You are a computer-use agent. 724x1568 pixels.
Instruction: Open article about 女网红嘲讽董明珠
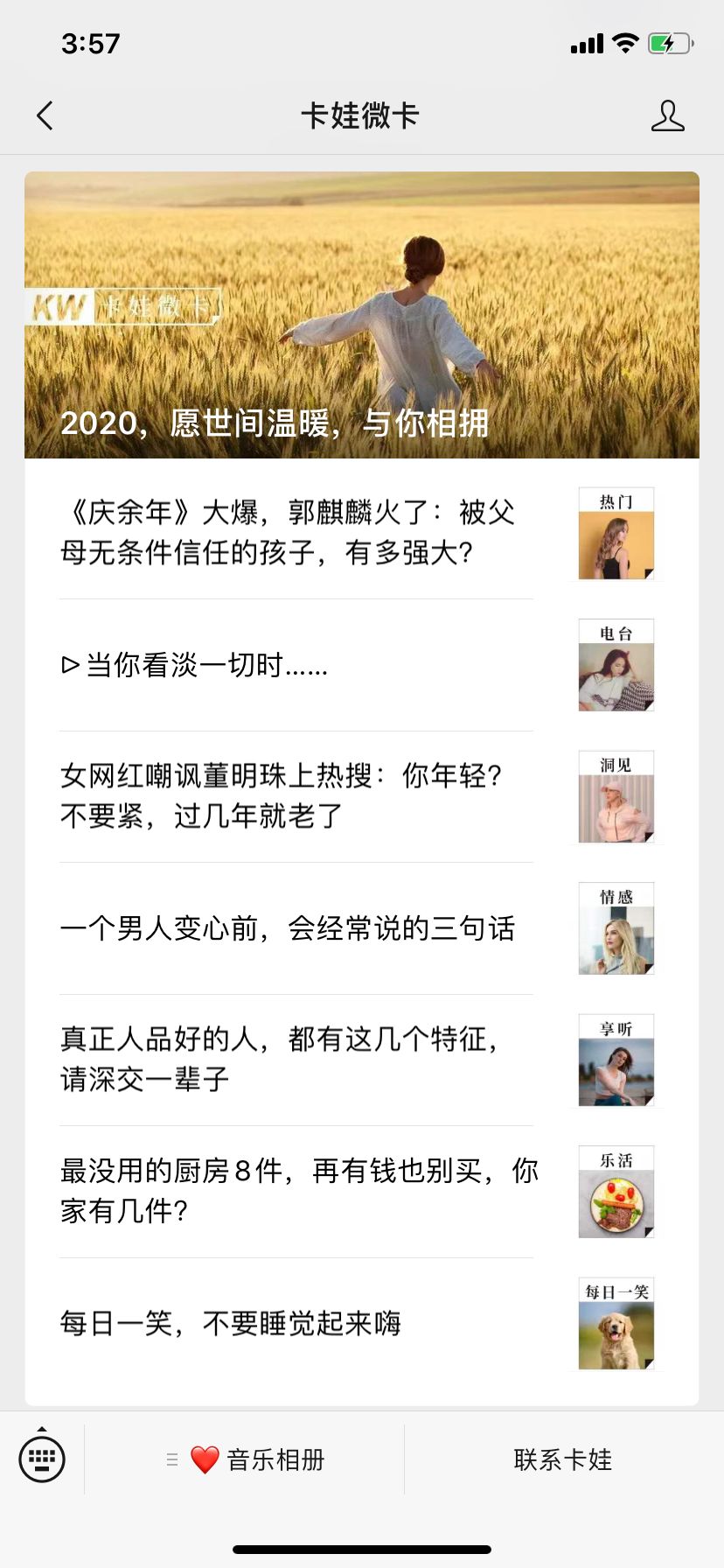(x=282, y=795)
